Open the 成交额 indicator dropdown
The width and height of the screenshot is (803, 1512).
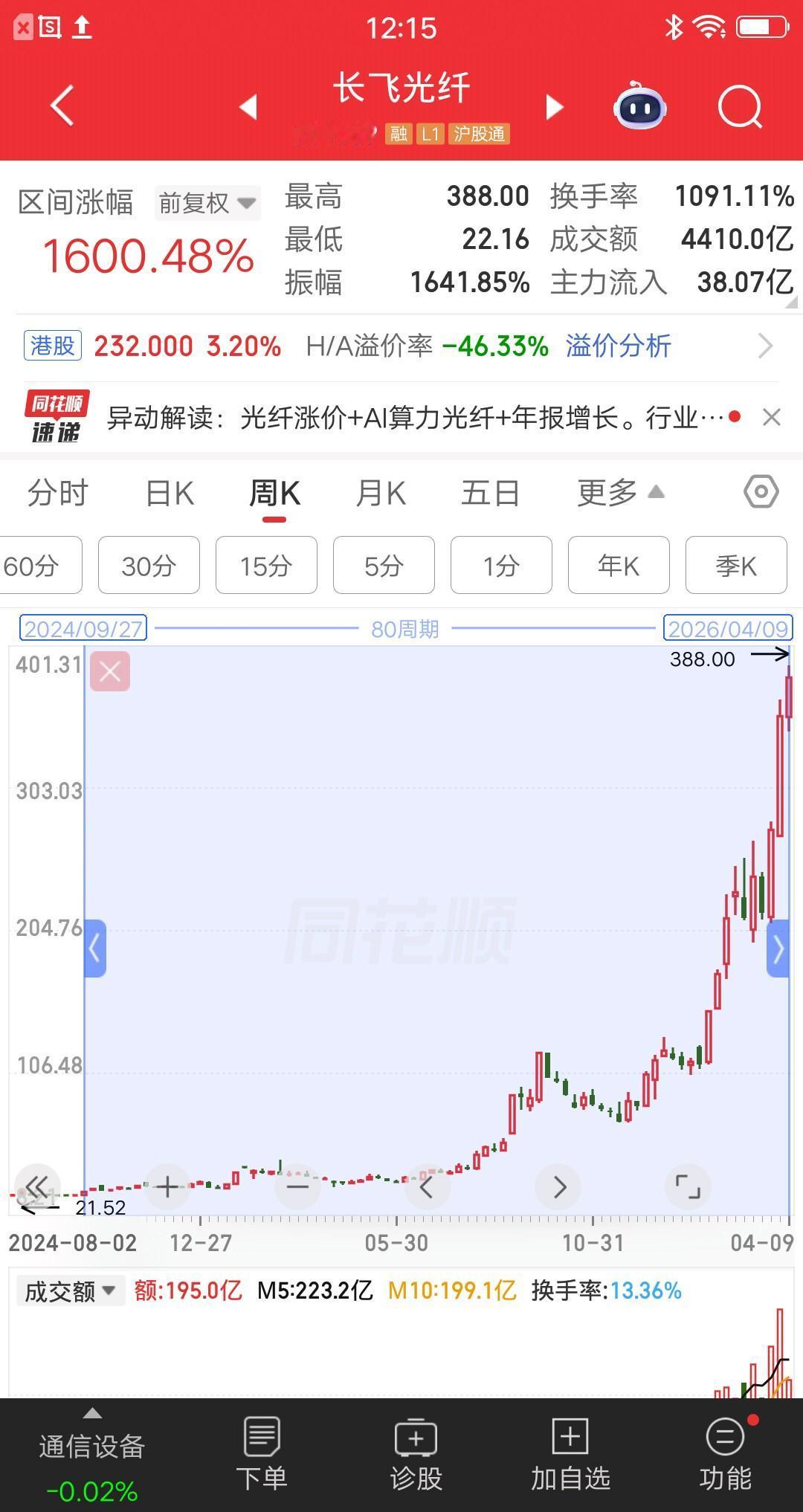tap(71, 1290)
